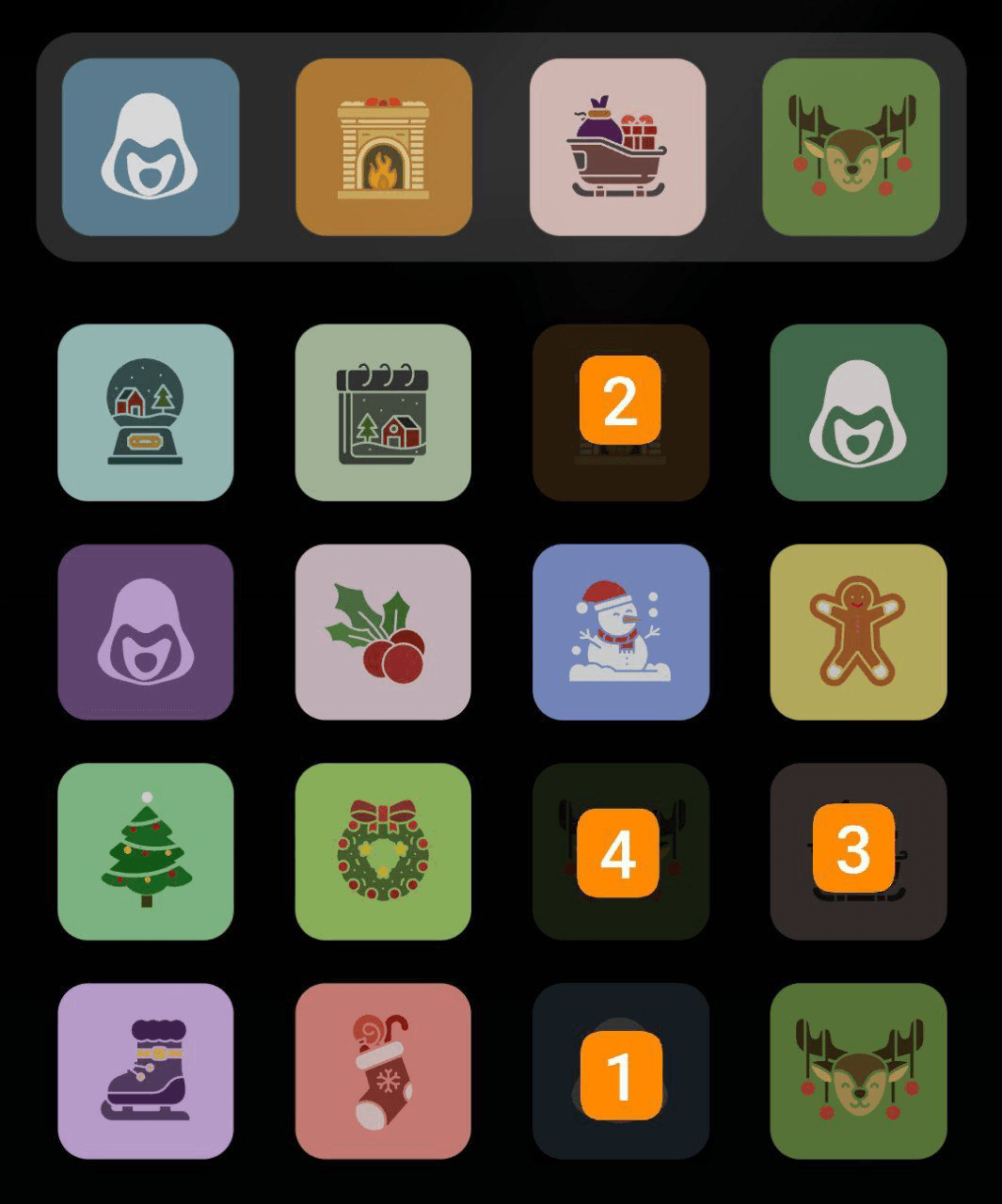Select the Christmas stocking tile
The height and width of the screenshot is (1204, 1002).
pos(383,1071)
